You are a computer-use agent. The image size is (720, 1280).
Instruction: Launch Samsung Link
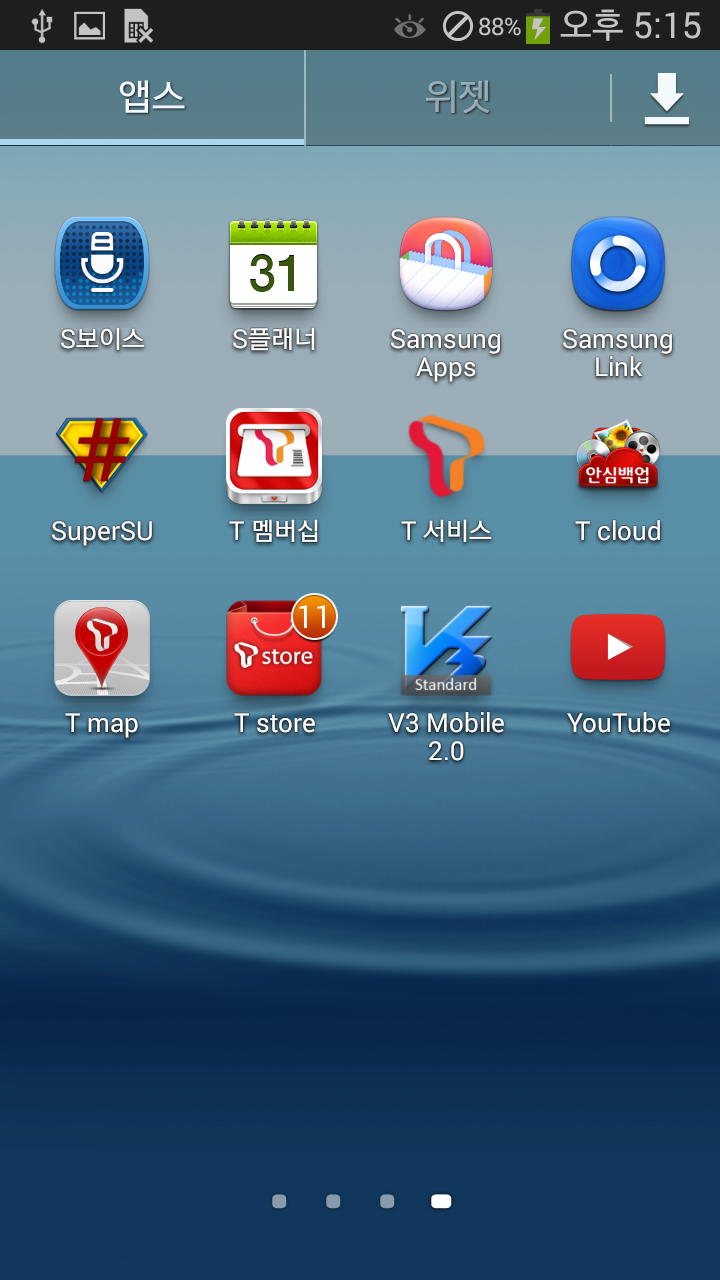click(618, 265)
